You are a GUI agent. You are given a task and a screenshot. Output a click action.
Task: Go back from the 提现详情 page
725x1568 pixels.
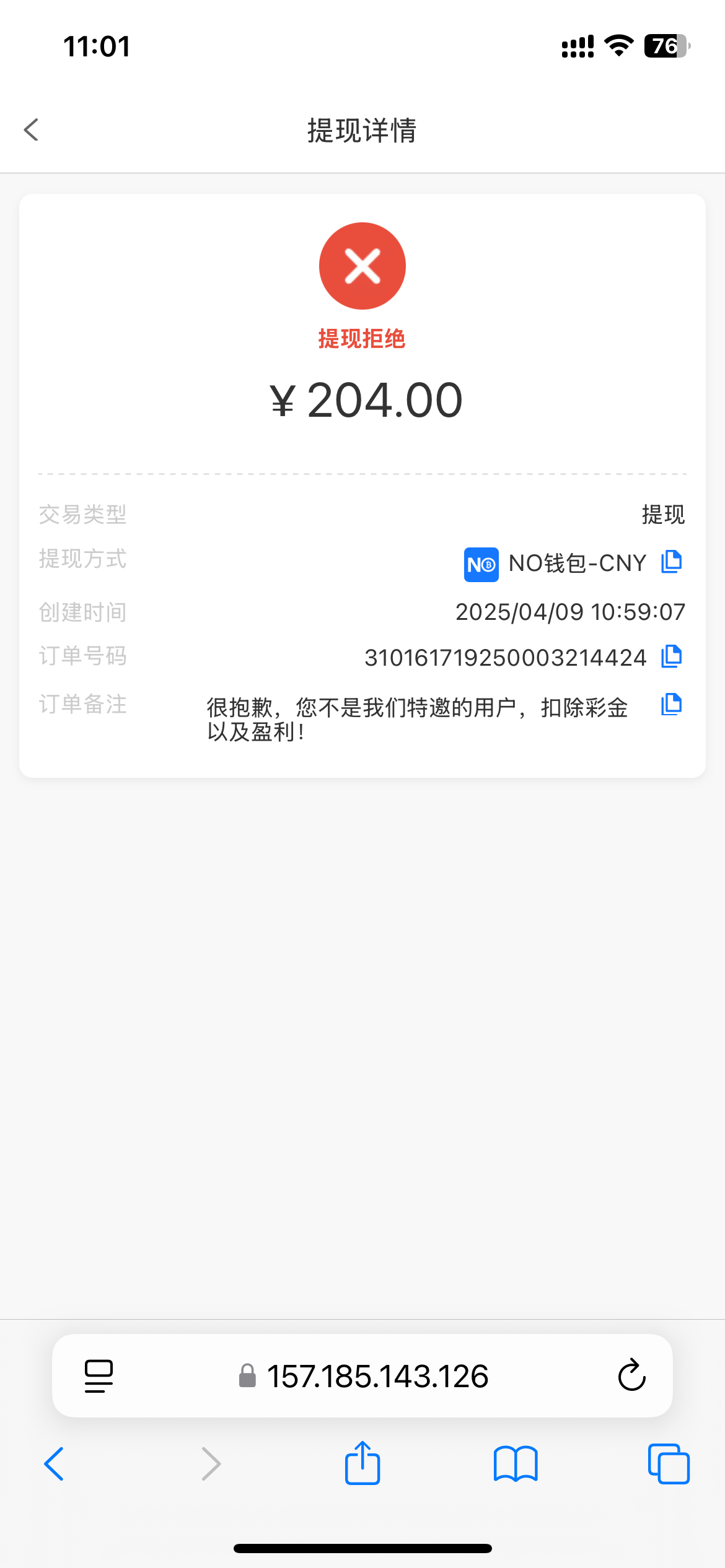pyautogui.click(x=32, y=130)
